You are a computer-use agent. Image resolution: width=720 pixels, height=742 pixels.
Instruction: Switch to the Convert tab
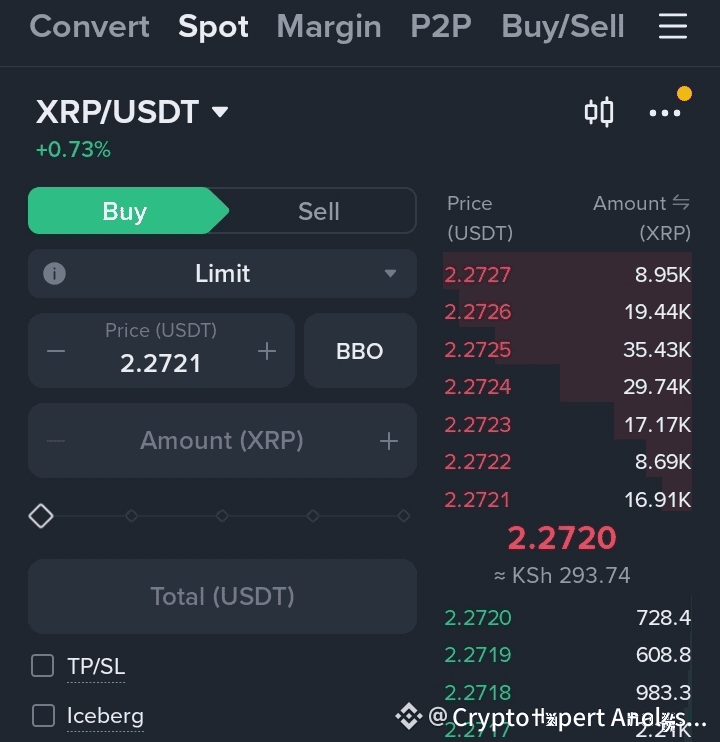pyautogui.click(x=89, y=27)
